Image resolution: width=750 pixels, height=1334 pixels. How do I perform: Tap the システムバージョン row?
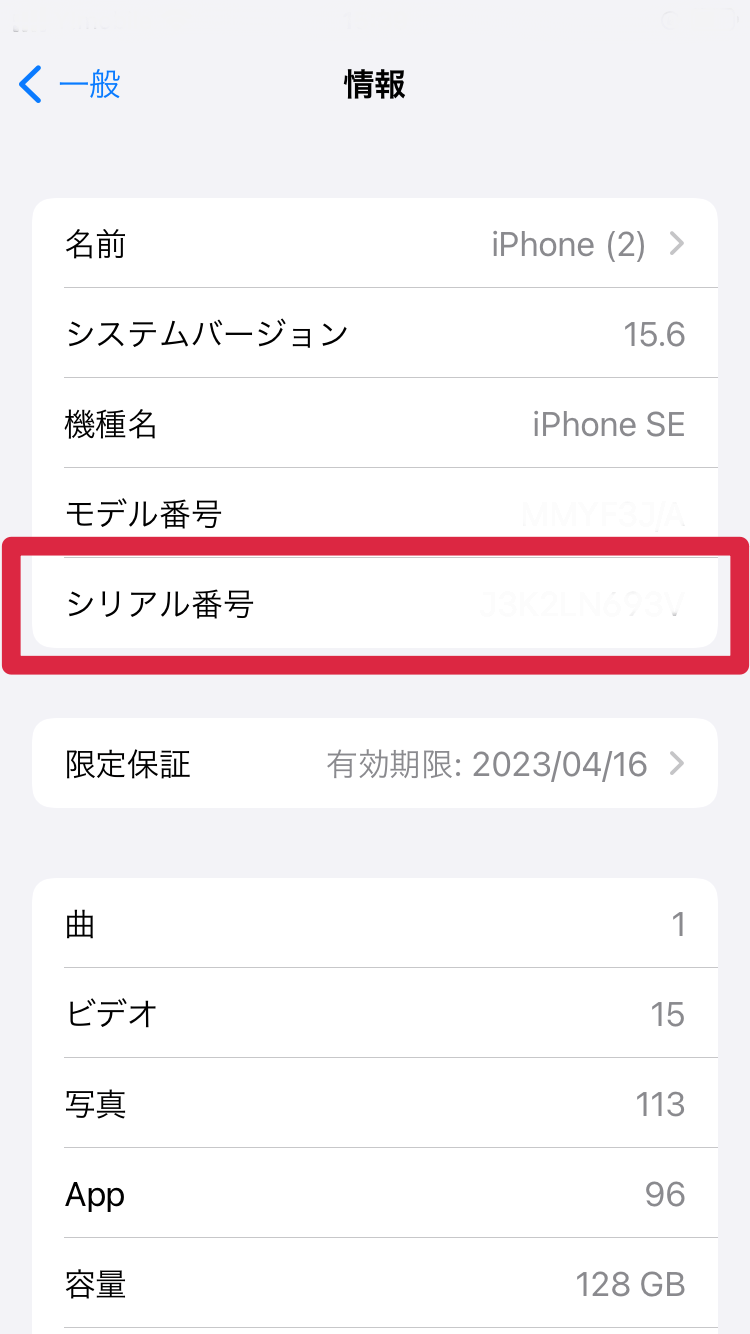[x=375, y=333]
